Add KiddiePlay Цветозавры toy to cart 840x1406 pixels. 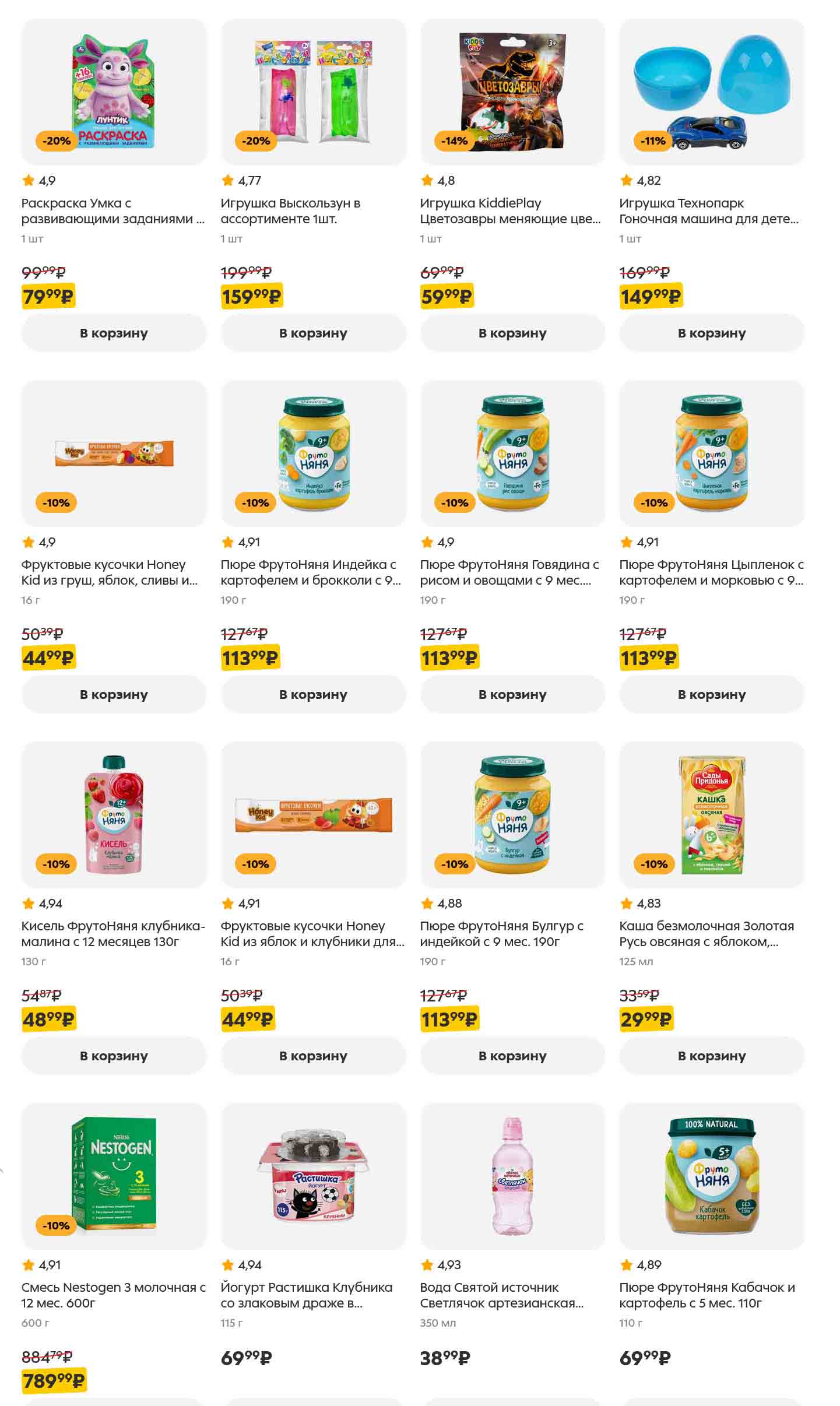point(512,333)
